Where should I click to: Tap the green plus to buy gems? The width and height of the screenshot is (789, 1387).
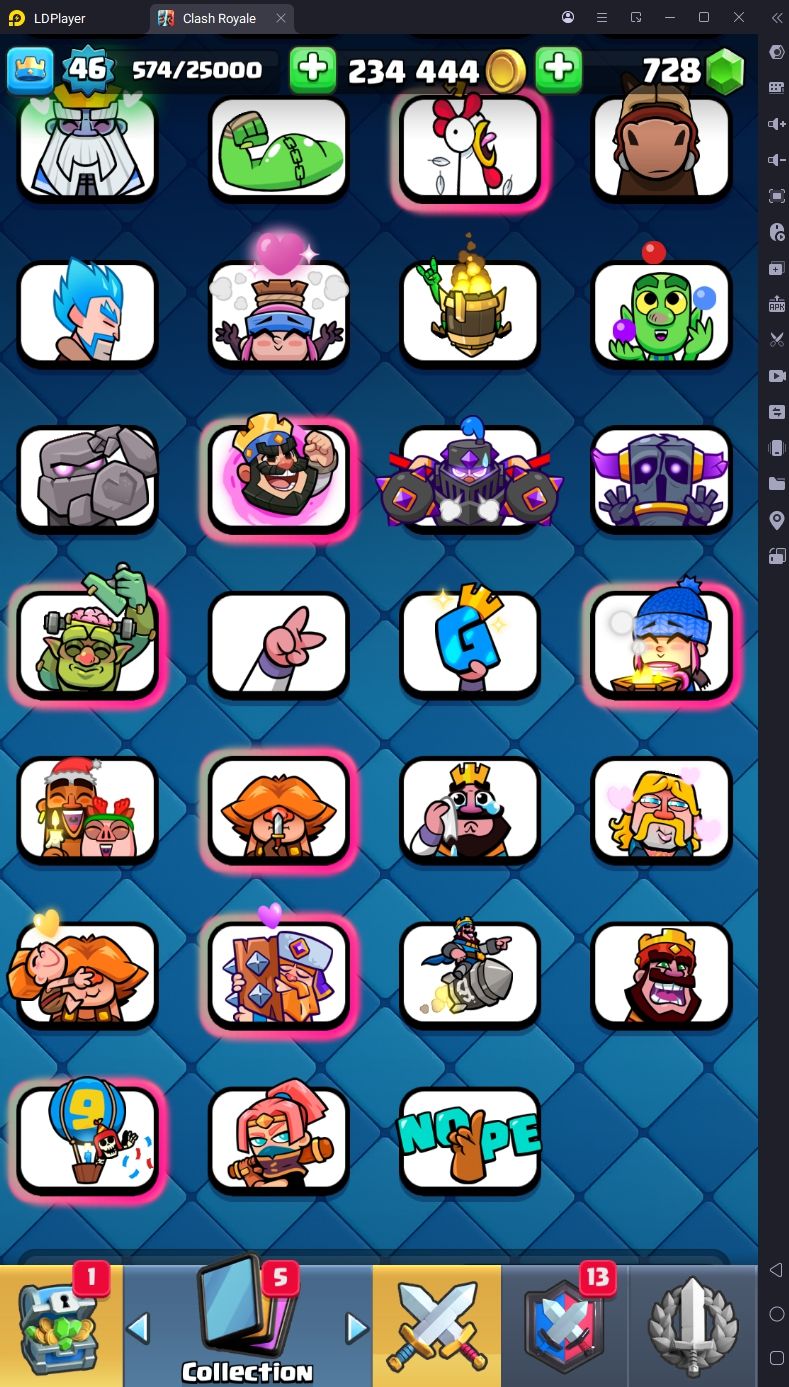coord(558,69)
